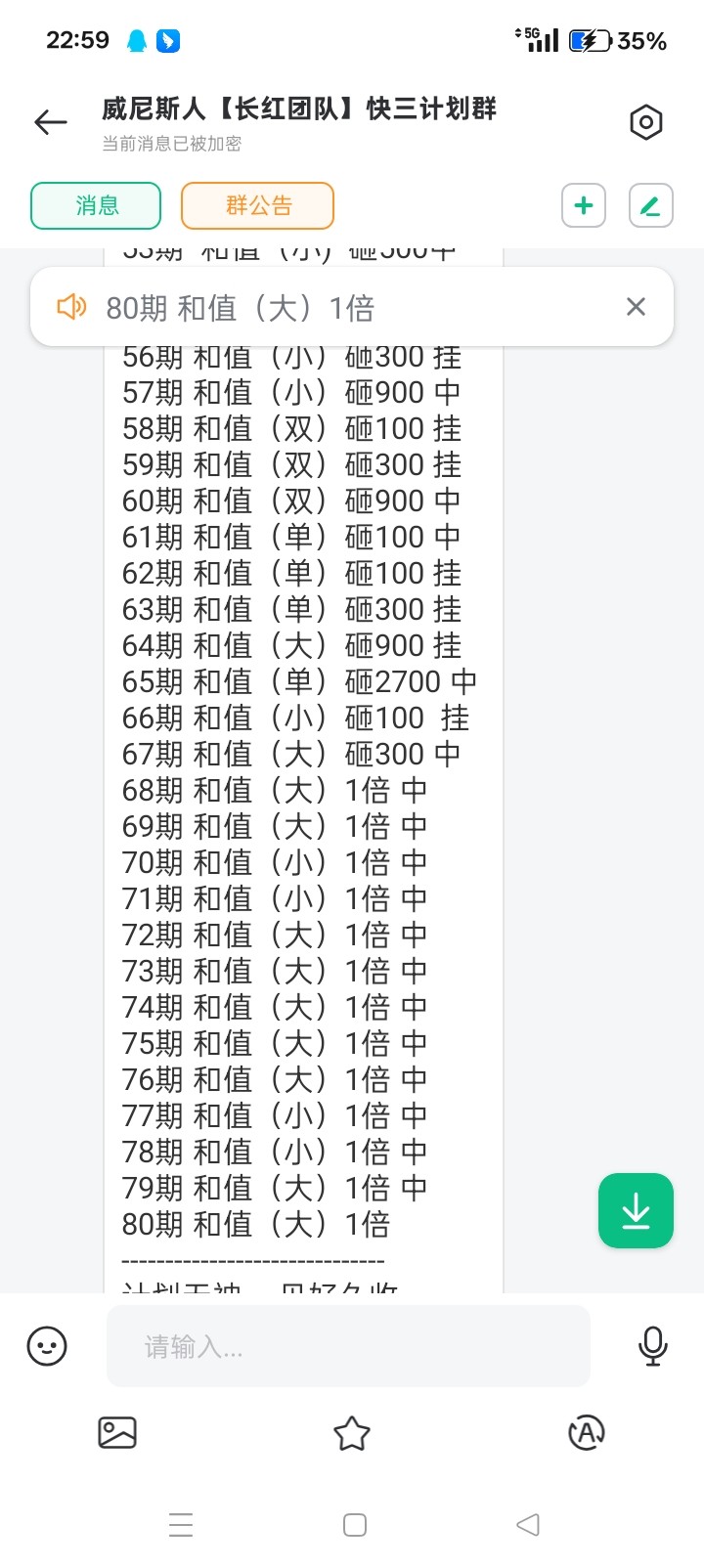Tap the system back triangle button

tap(526, 1524)
